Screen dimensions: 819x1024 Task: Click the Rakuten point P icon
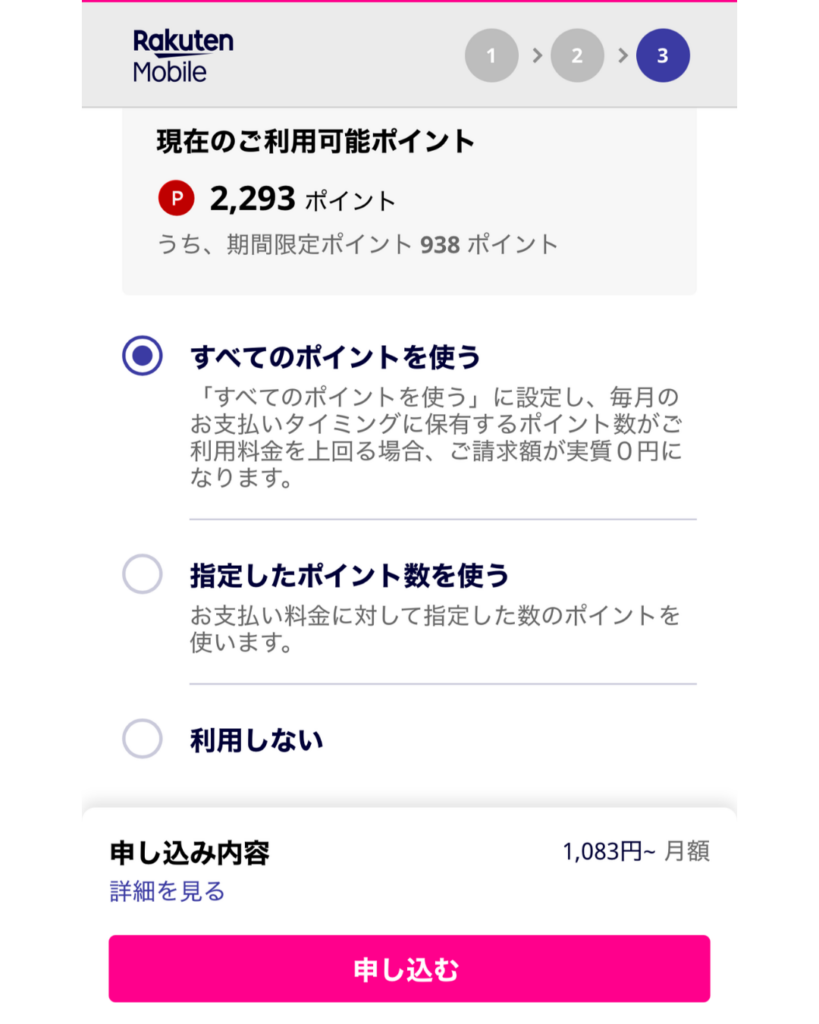coord(175,198)
